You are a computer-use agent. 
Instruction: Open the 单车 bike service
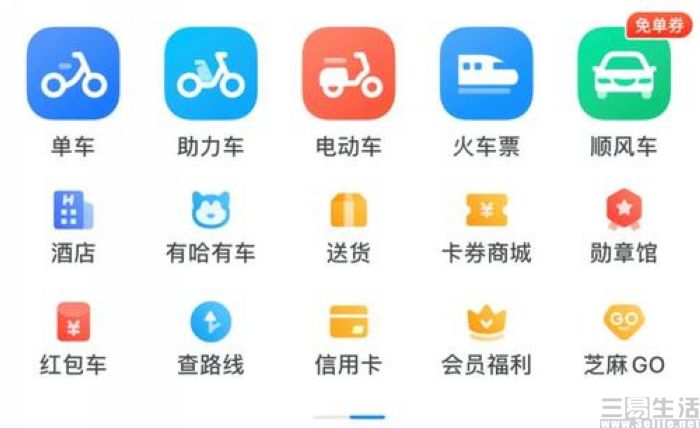(73, 74)
